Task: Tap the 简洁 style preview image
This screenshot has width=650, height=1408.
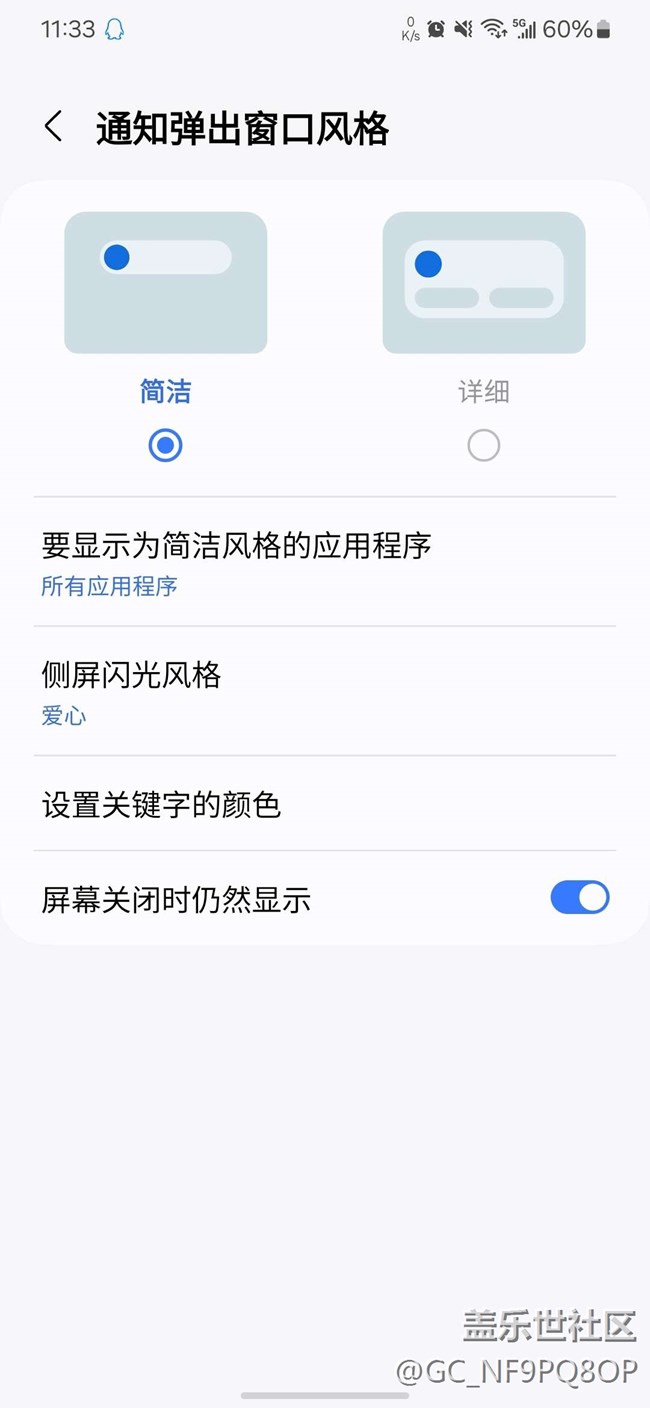Action: coord(166,282)
